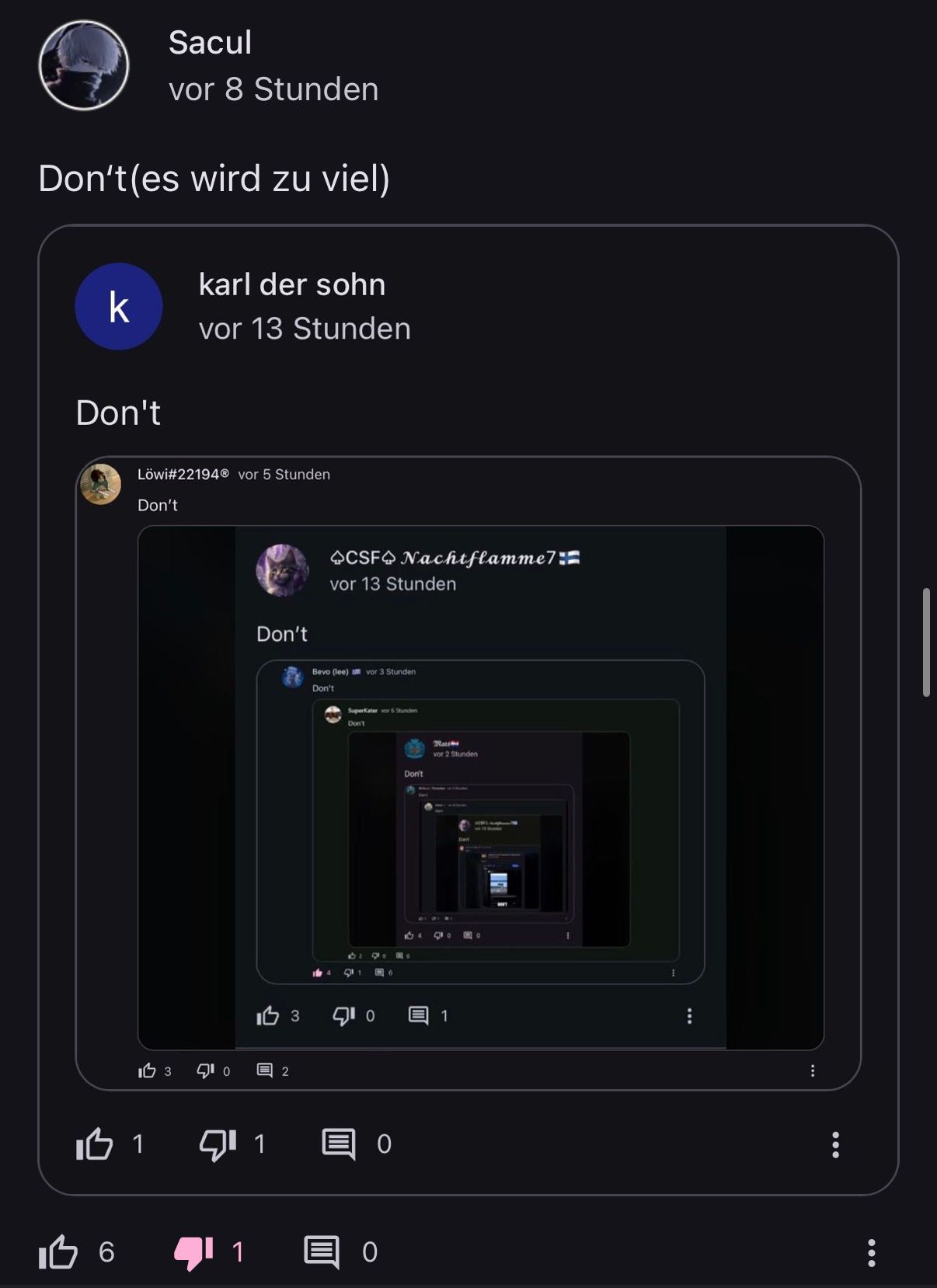Open karl der sohn's avatar

point(119,307)
